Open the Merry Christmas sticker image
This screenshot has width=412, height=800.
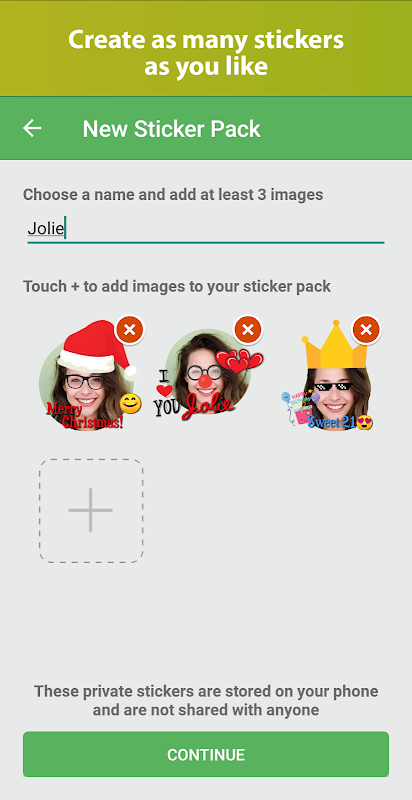pos(89,377)
